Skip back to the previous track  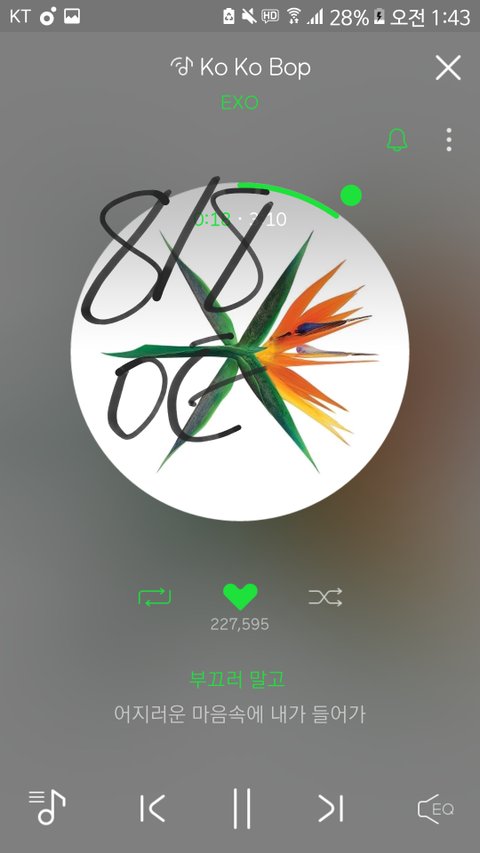(152, 808)
